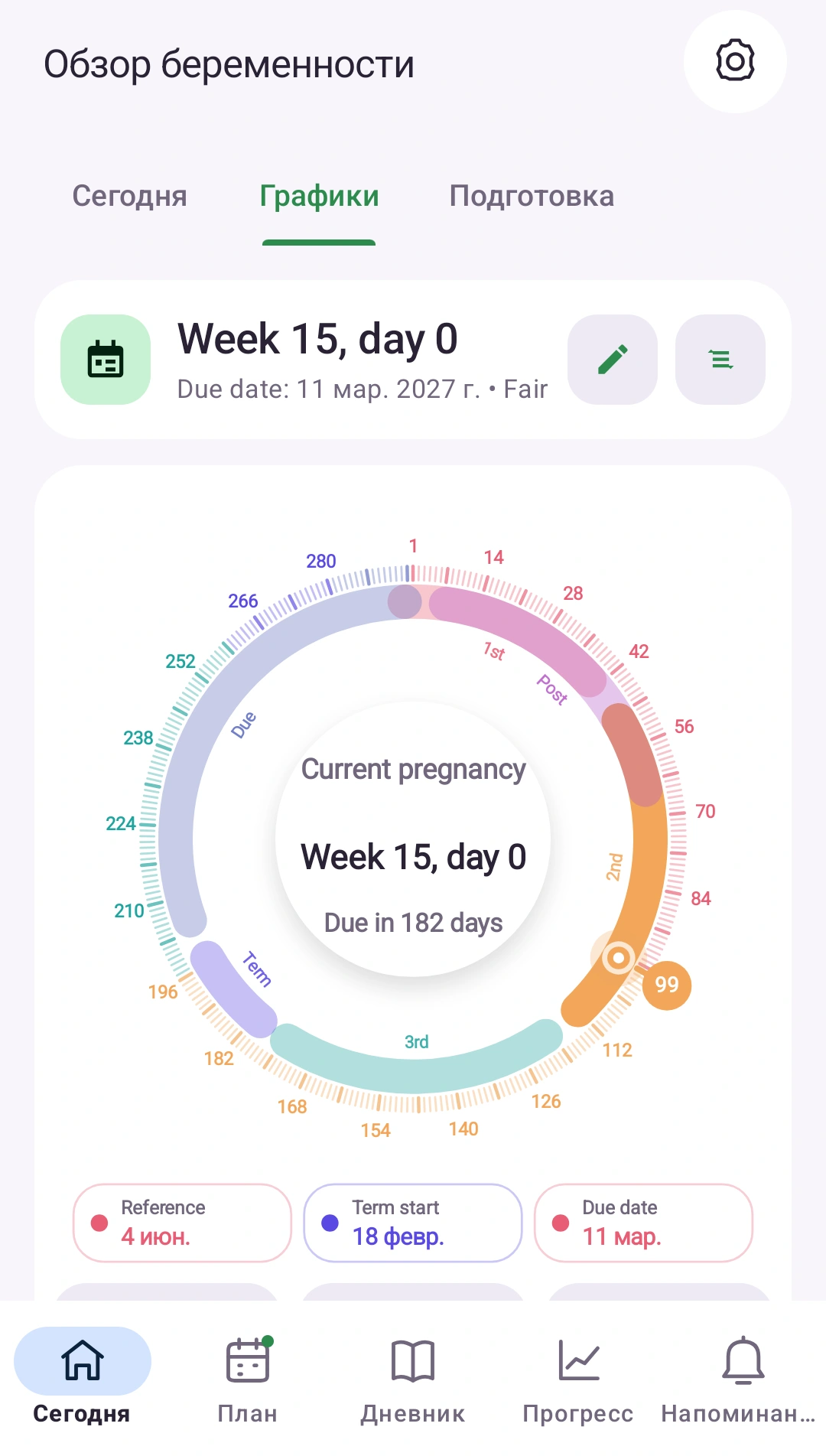Edit pregnancy details with the pencil button
Screen dimensions: 826x1456
click(613, 360)
